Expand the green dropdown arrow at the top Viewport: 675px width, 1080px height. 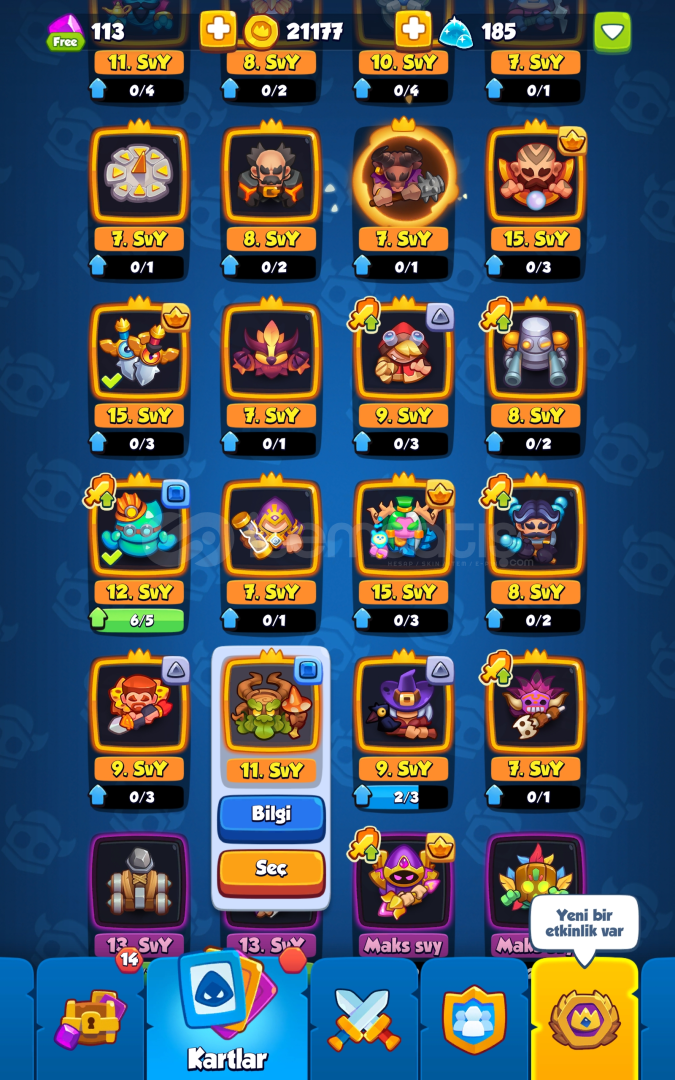(x=612, y=32)
